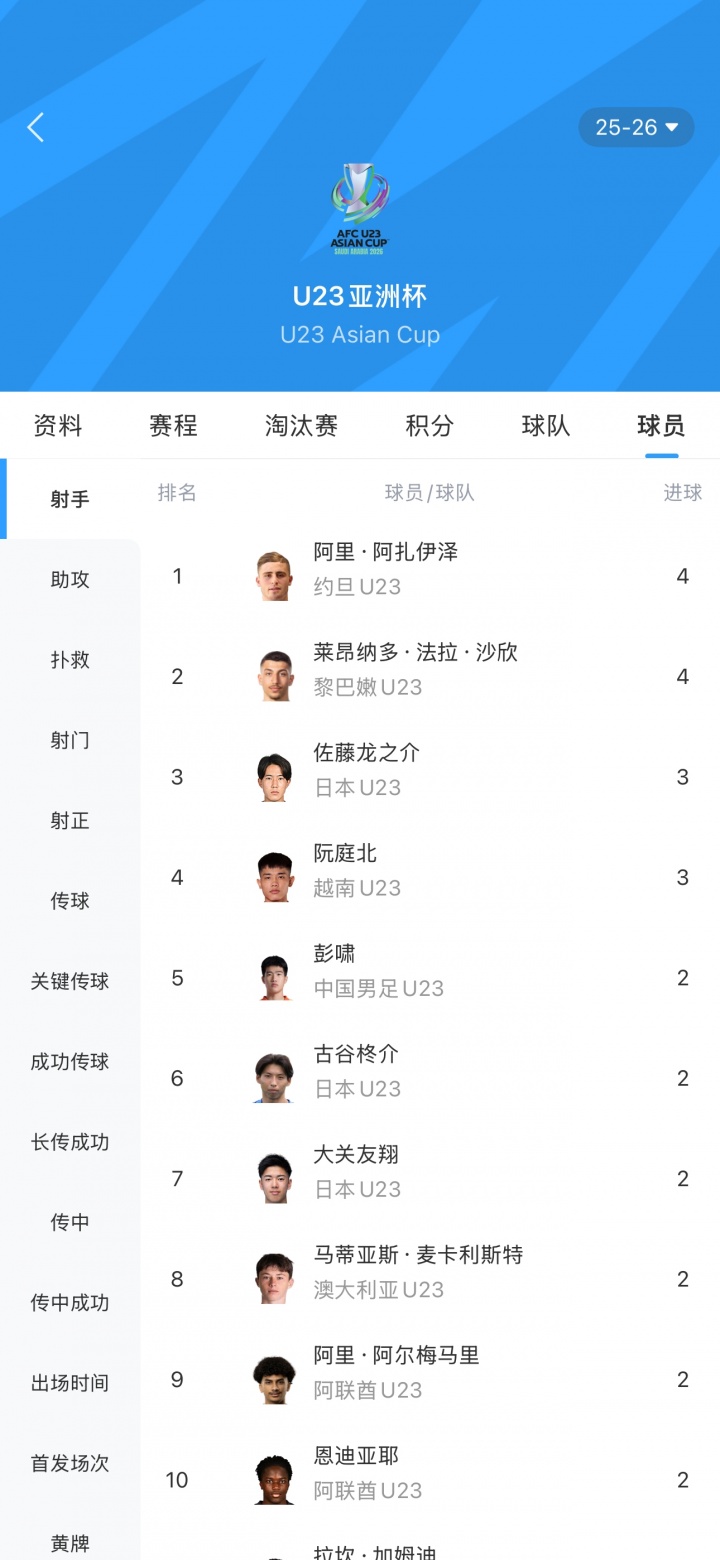
Task: Select the 射门 (shots) category
Action: click(x=67, y=740)
